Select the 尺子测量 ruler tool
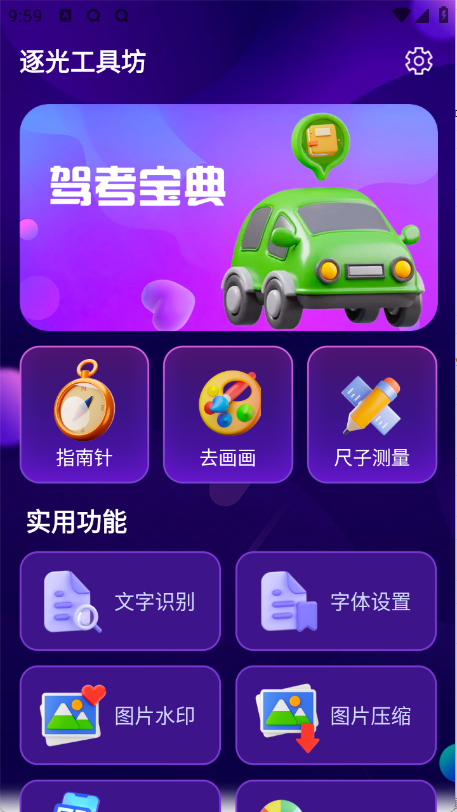Viewport: 457px width, 812px height. [x=372, y=414]
